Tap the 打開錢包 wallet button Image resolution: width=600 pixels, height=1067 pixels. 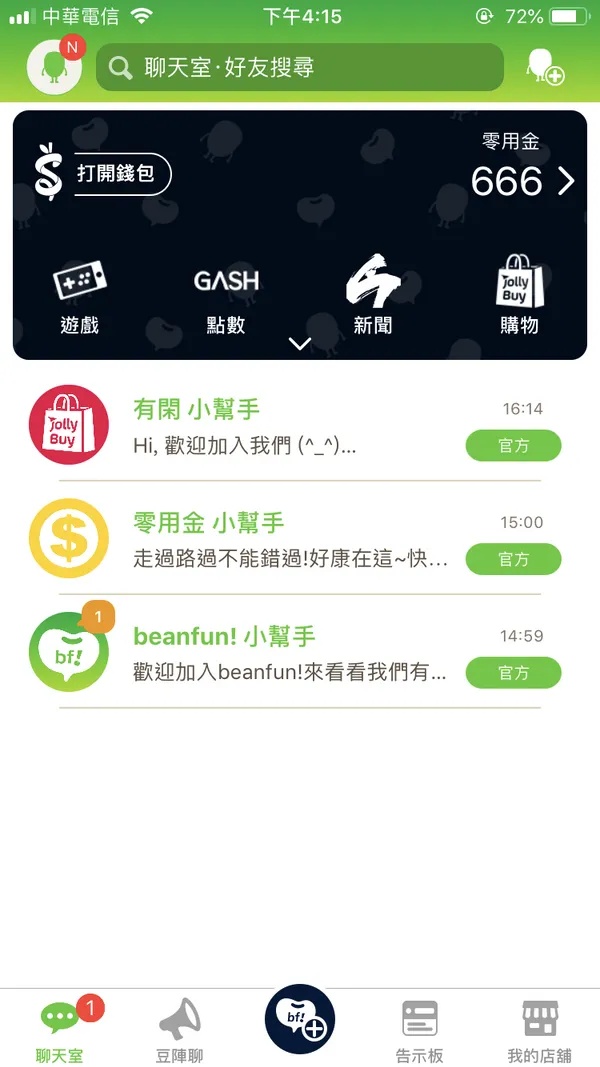[116, 174]
